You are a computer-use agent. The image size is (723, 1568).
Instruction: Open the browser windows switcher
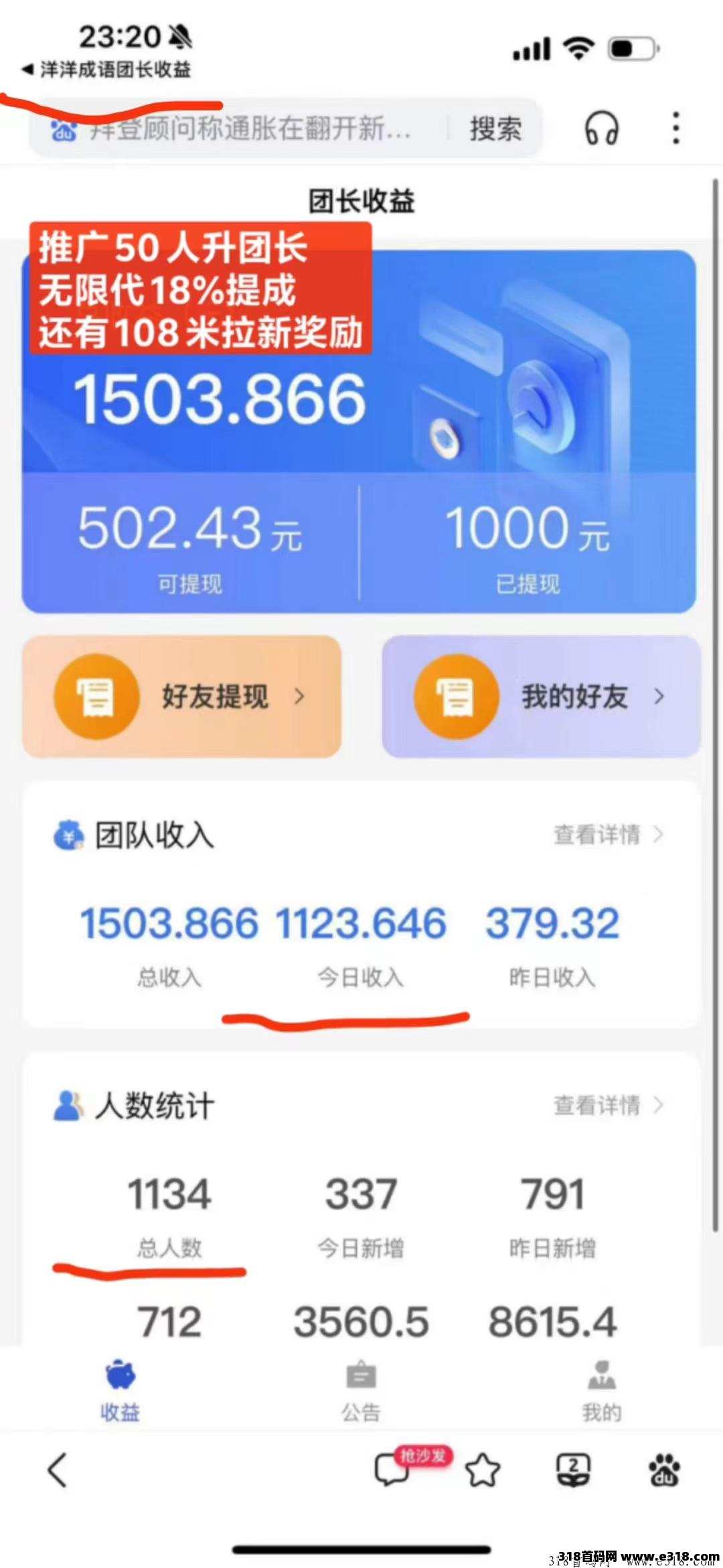tap(574, 1470)
